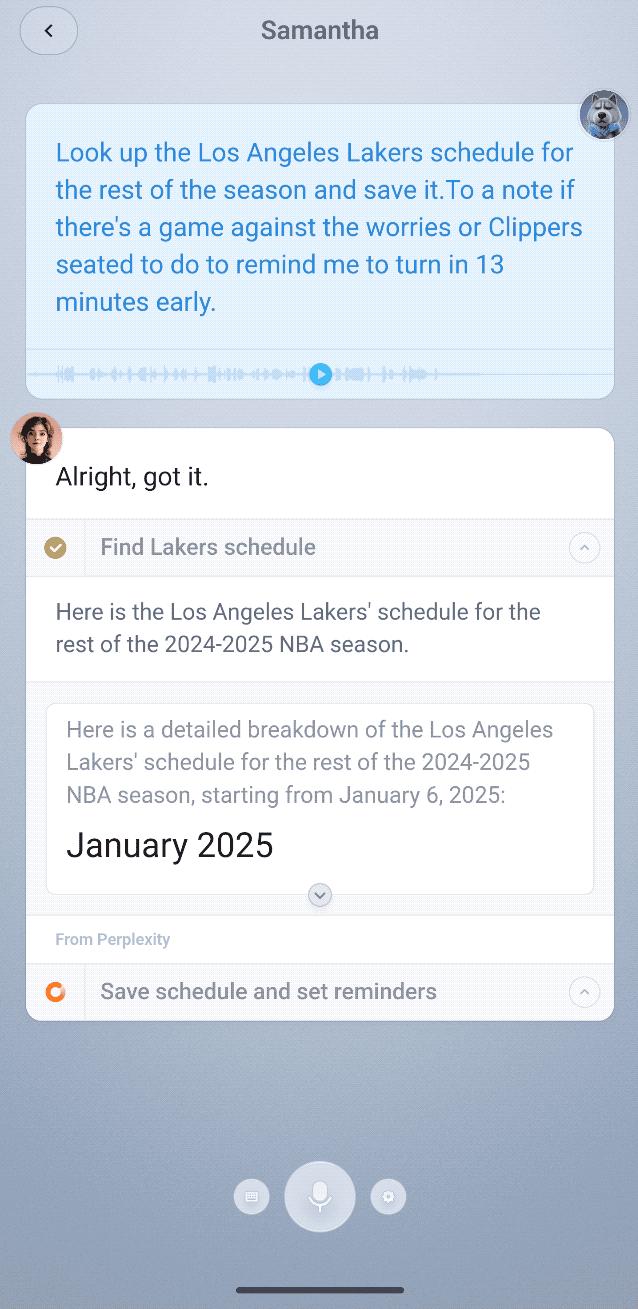Open the keyboard input button
This screenshot has height=1309, width=638.
tap(251, 1196)
